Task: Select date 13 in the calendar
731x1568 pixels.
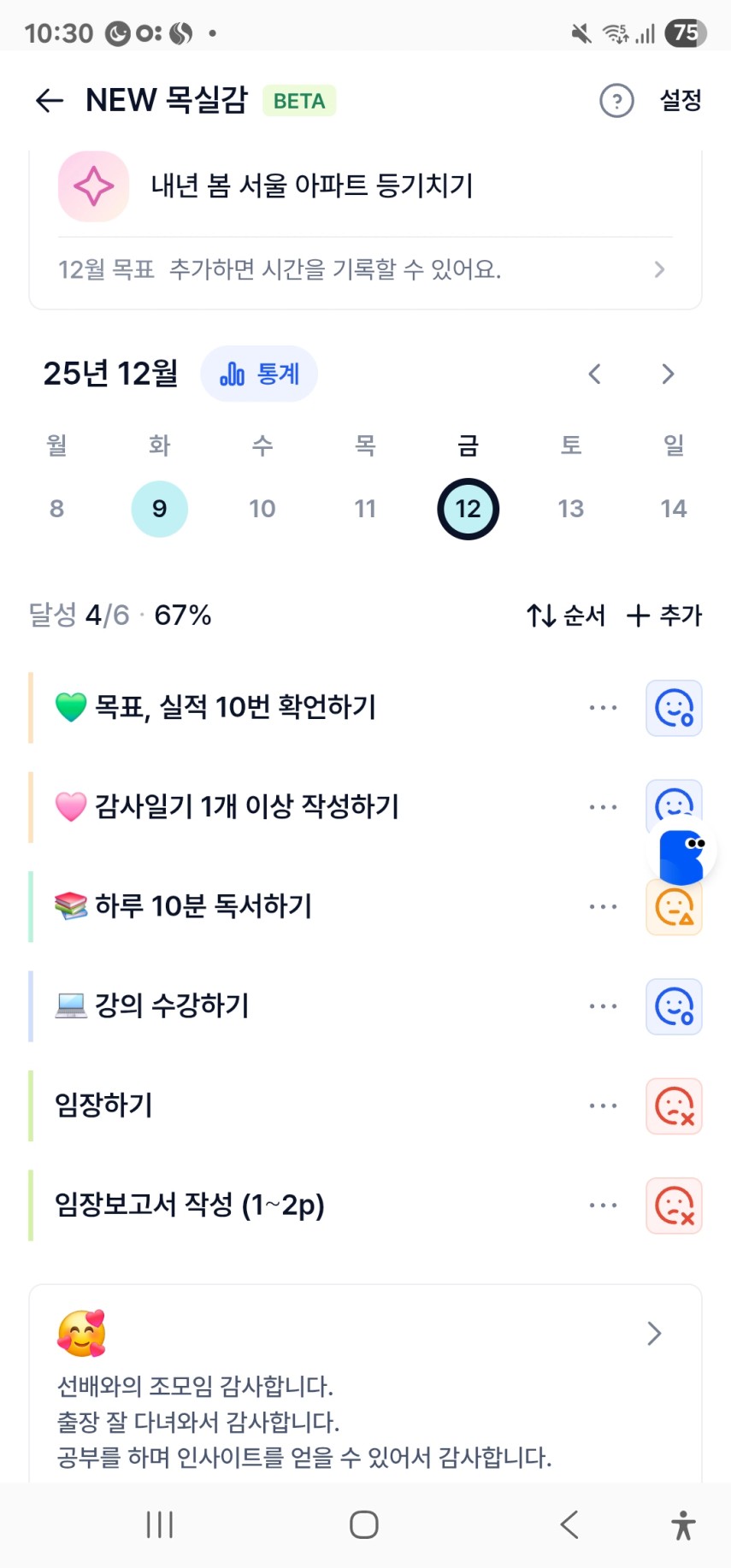Action: tap(570, 509)
